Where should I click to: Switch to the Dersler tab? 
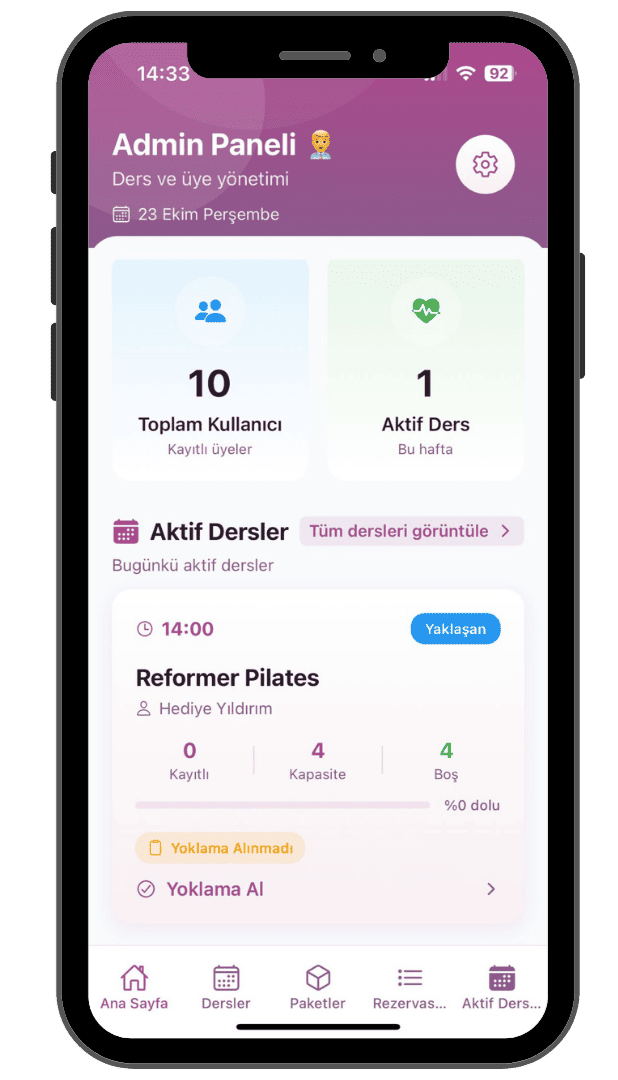coord(226,987)
